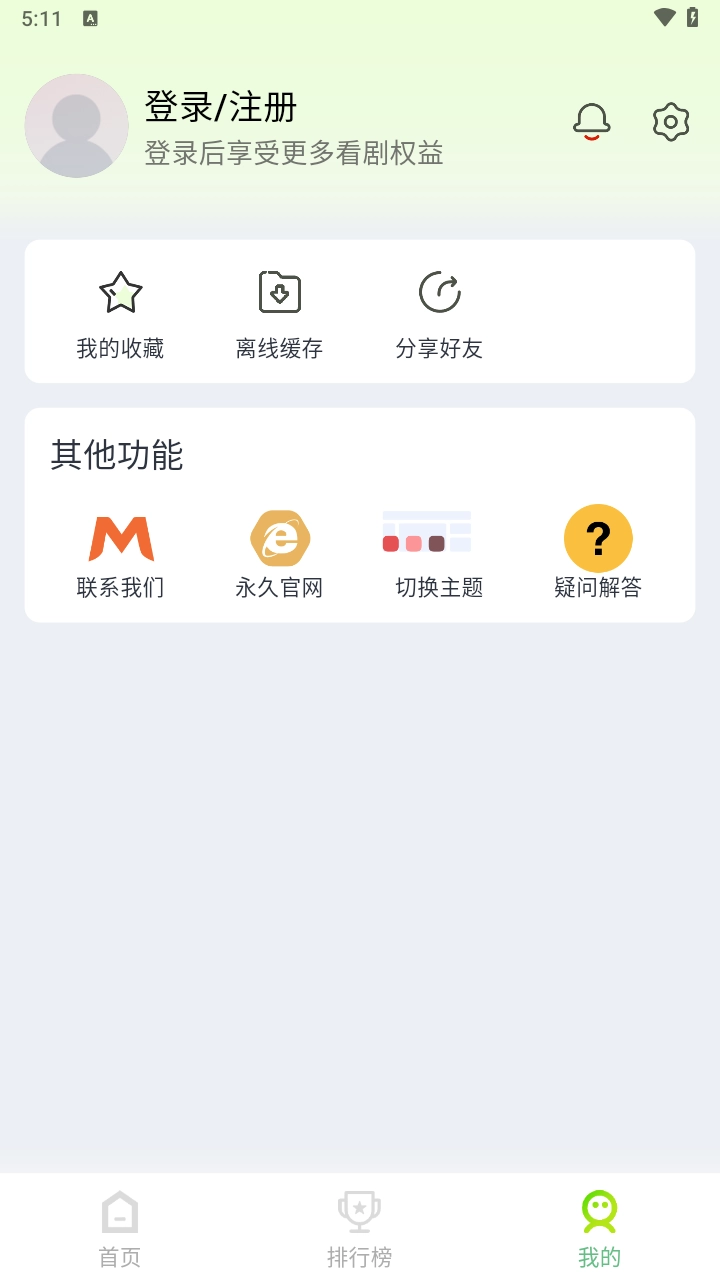The width and height of the screenshot is (720, 1280).
Task: Switch to the 首页 tab
Action: [119, 1230]
